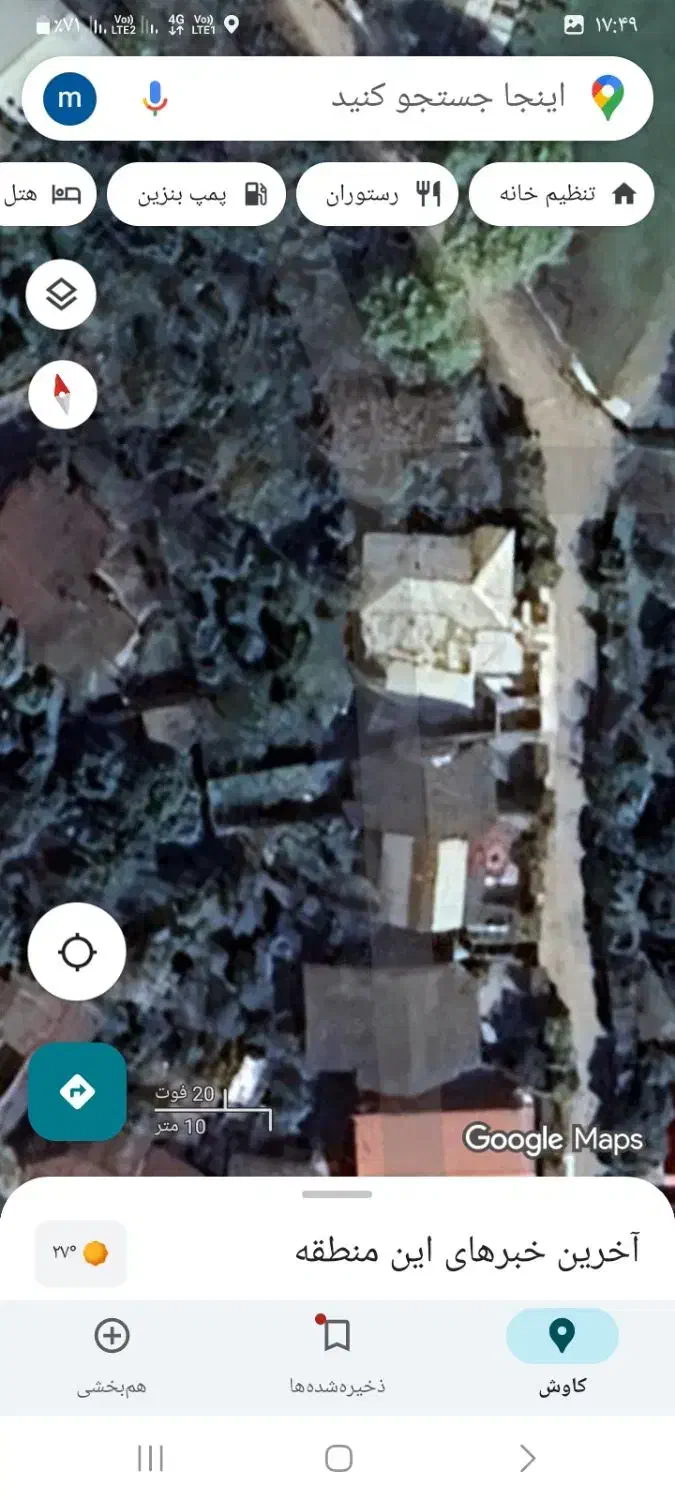
Task: Go to the system home screen
Action: pos(338,1458)
